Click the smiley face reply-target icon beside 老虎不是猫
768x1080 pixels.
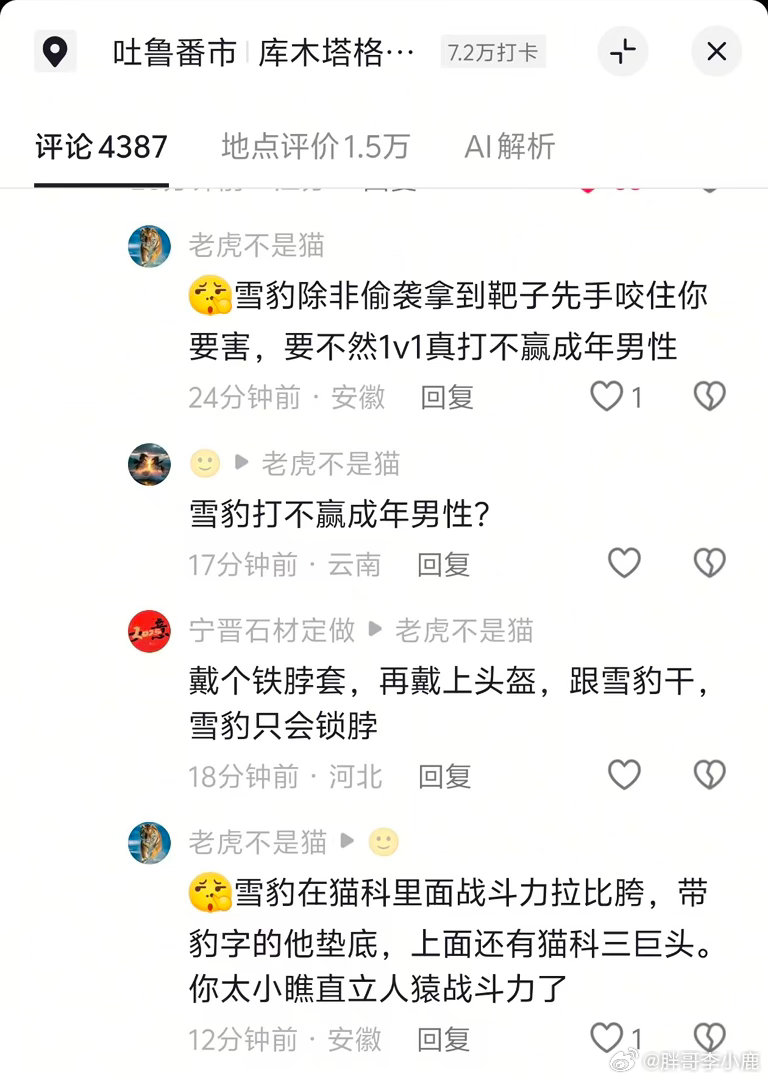(381, 842)
